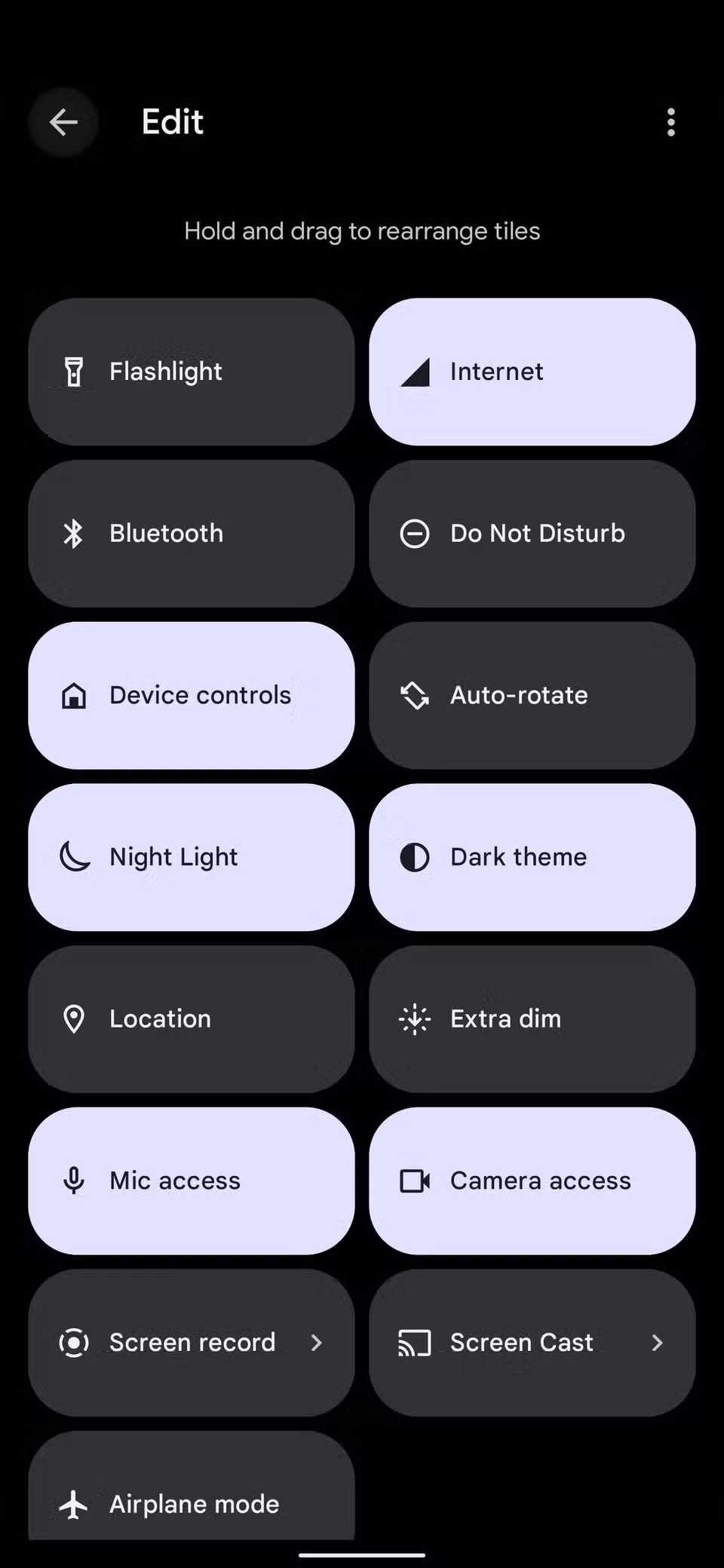
Task: Tap the Internet signal icon
Action: [x=415, y=371]
